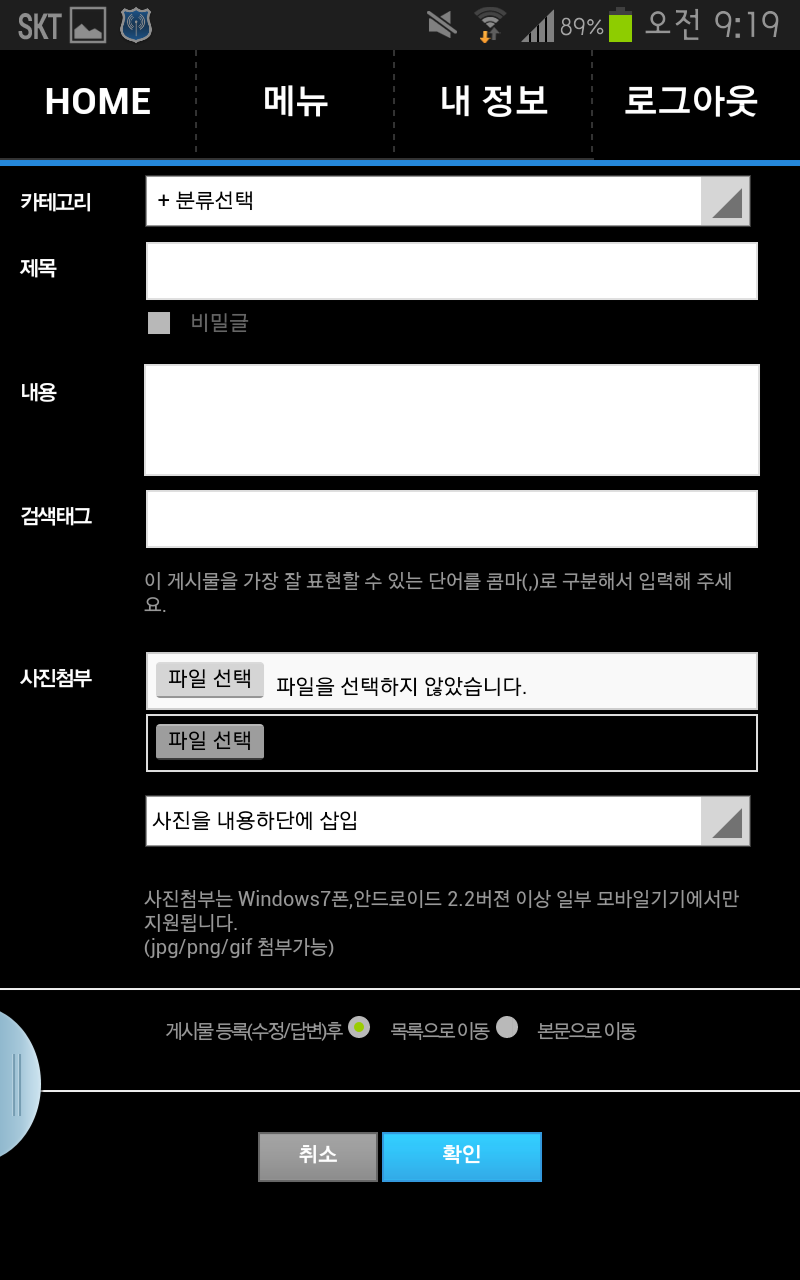
Task: Tap the 내용 content text area
Action: coord(451,419)
